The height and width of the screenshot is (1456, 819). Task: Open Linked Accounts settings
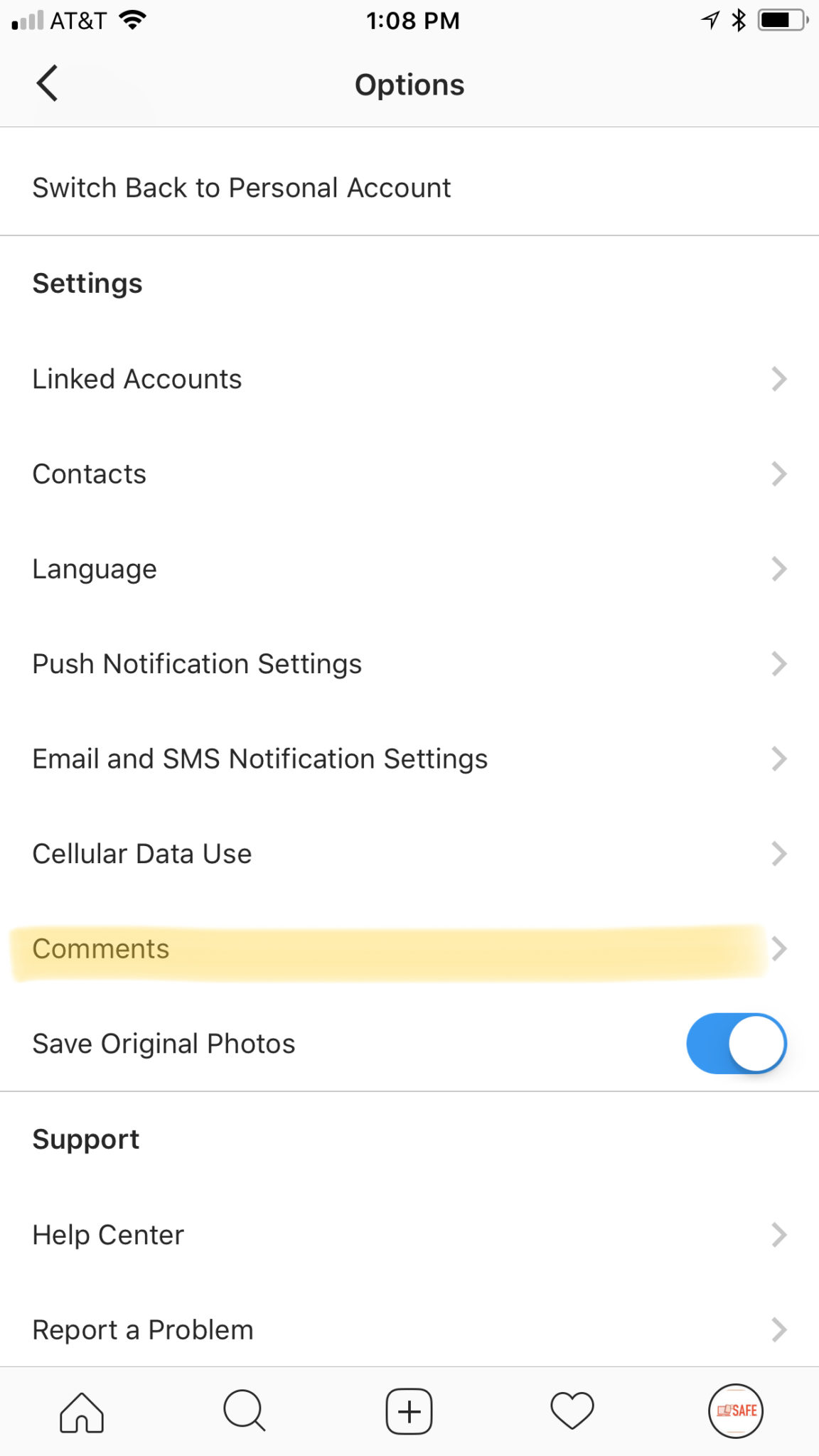pyautogui.click(x=409, y=379)
